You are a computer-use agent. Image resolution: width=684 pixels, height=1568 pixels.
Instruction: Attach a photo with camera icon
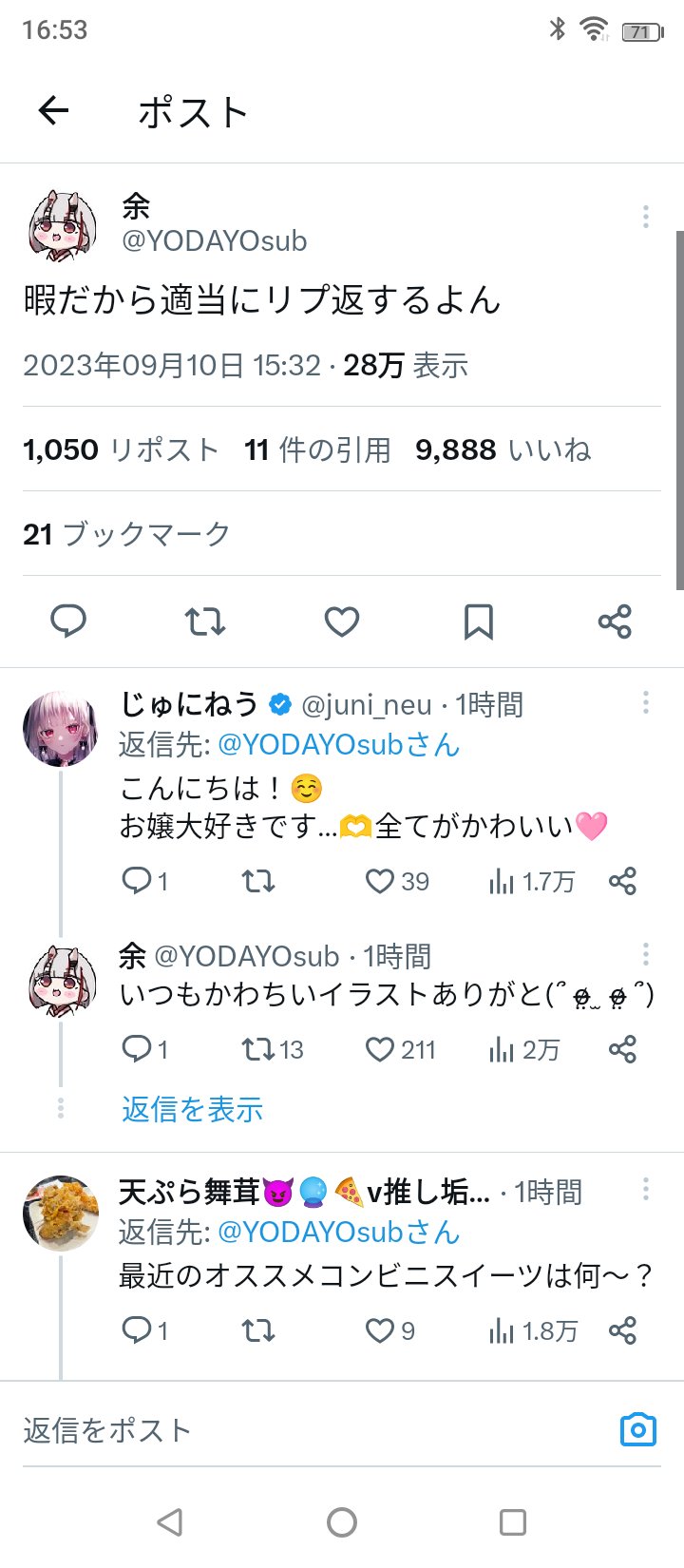(637, 1429)
